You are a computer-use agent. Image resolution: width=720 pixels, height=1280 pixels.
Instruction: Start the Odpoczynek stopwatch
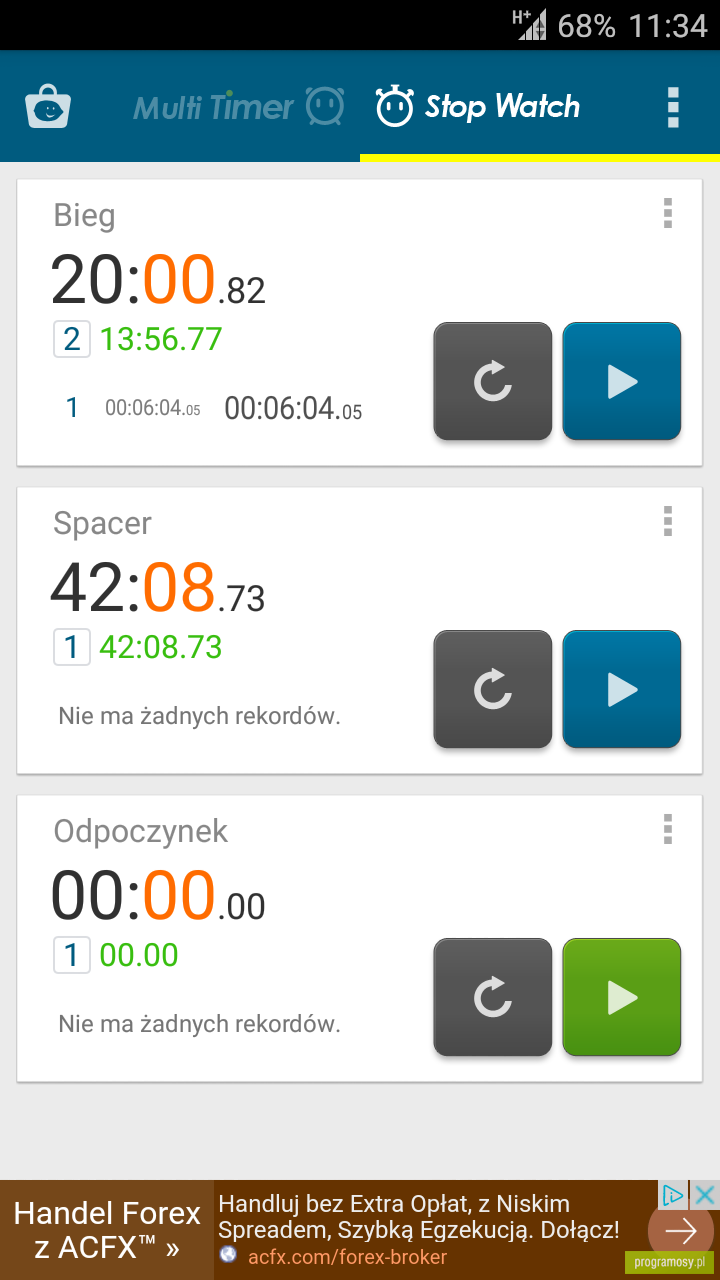(x=622, y=997)
